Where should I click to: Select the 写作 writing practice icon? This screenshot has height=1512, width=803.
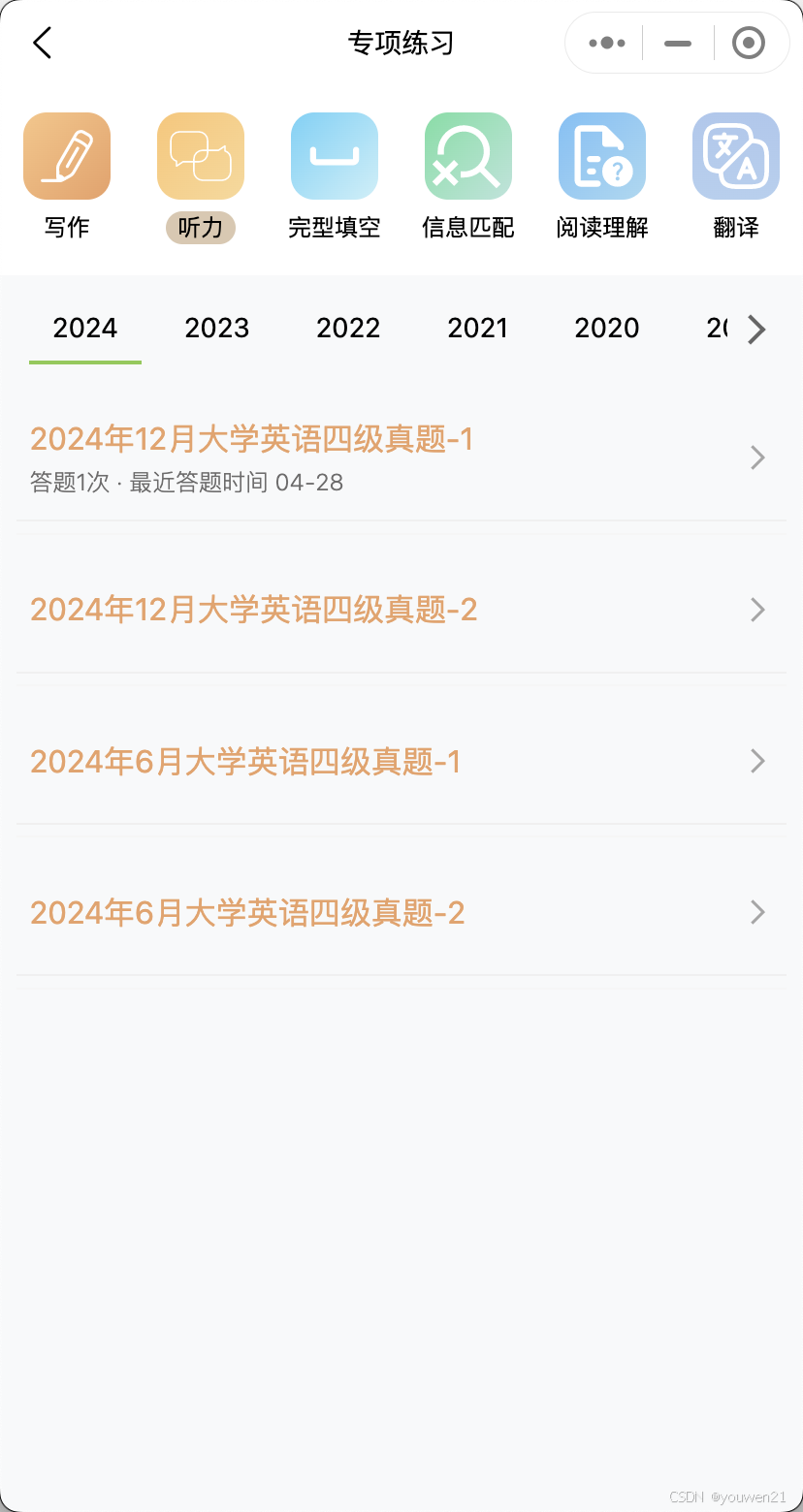(66, 155)
